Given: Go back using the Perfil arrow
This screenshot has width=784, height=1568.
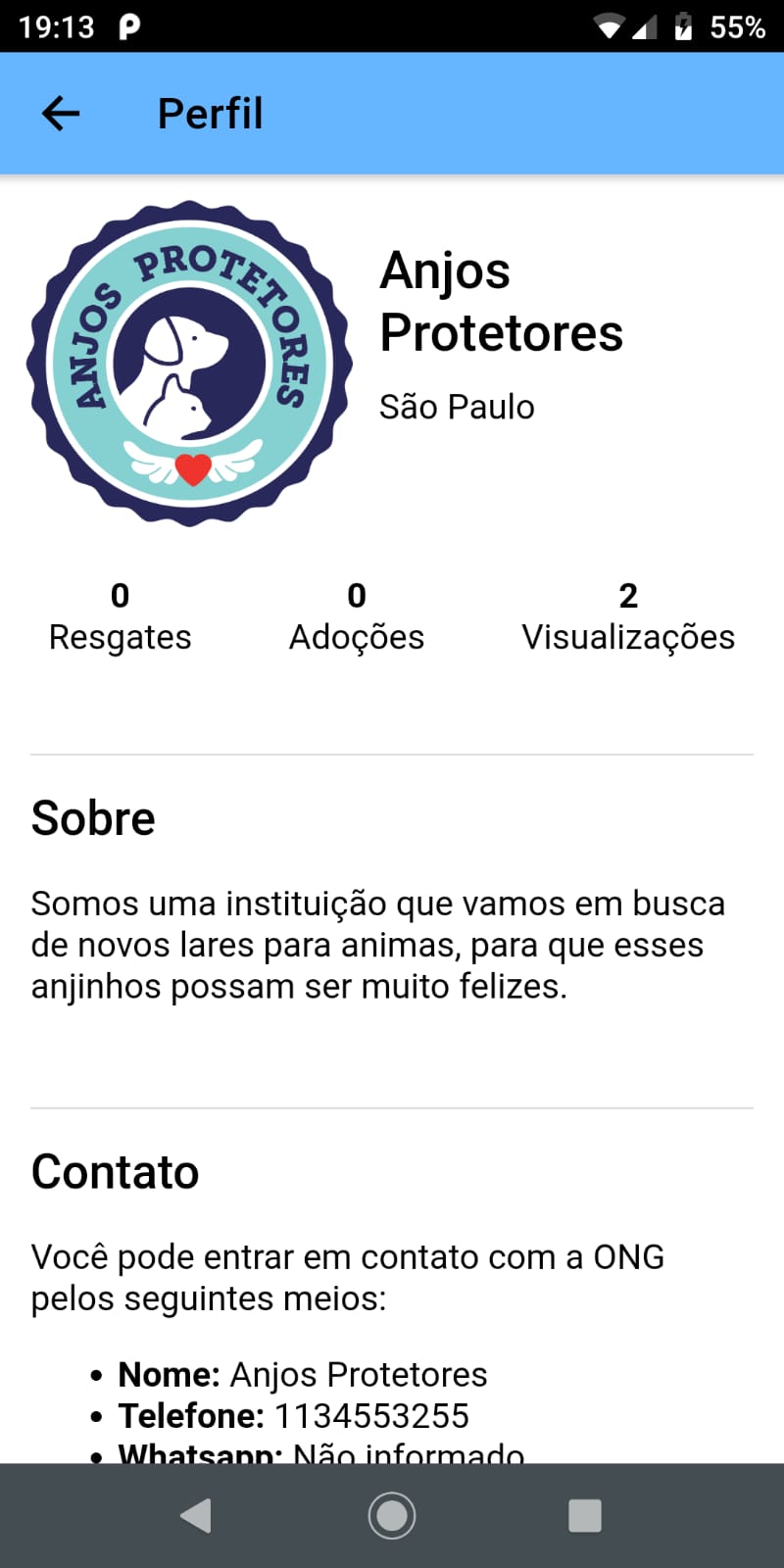Looking at the screenshot, I should (61, 114).
